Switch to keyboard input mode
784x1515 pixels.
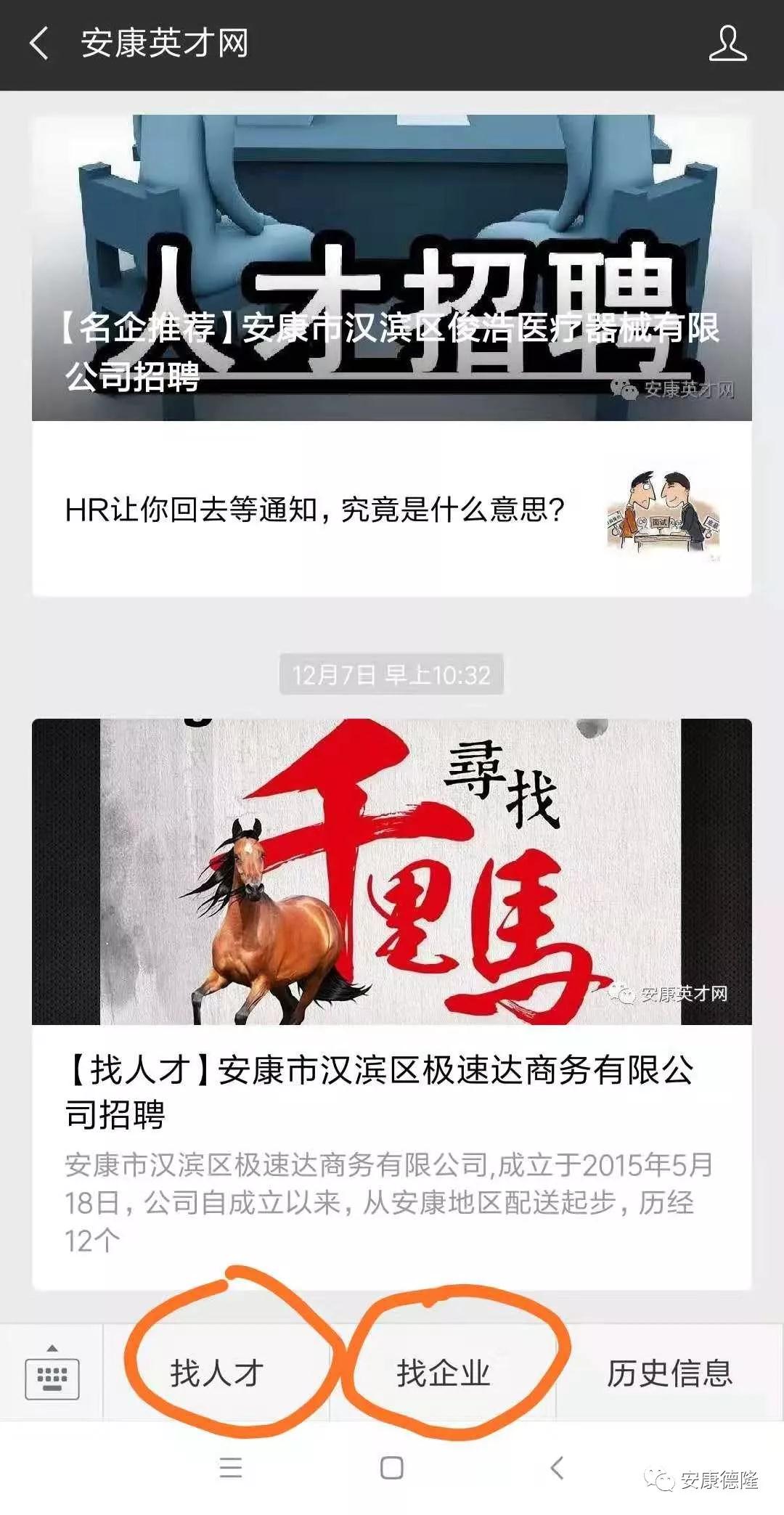[52, 1373]
